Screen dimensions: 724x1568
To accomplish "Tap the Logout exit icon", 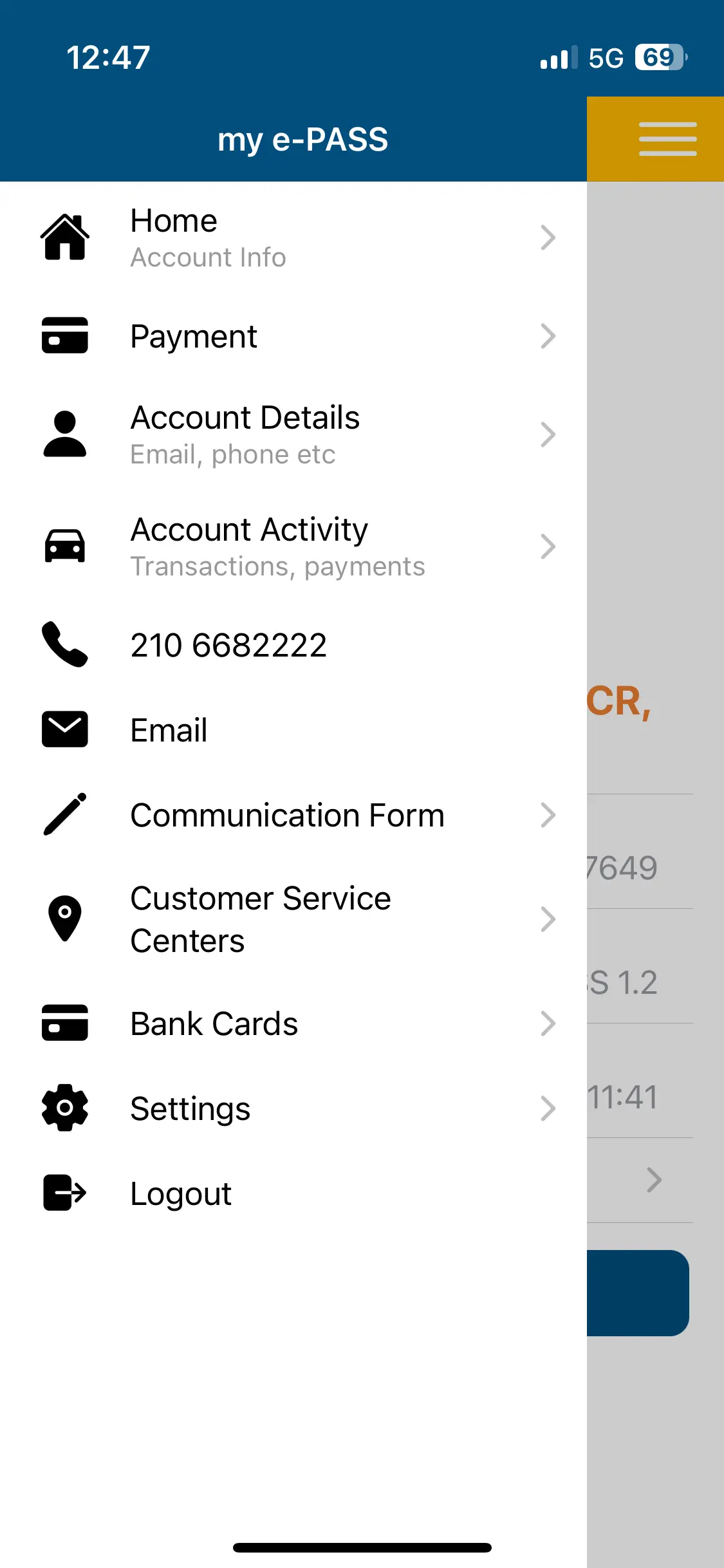I will point(64,1194).
